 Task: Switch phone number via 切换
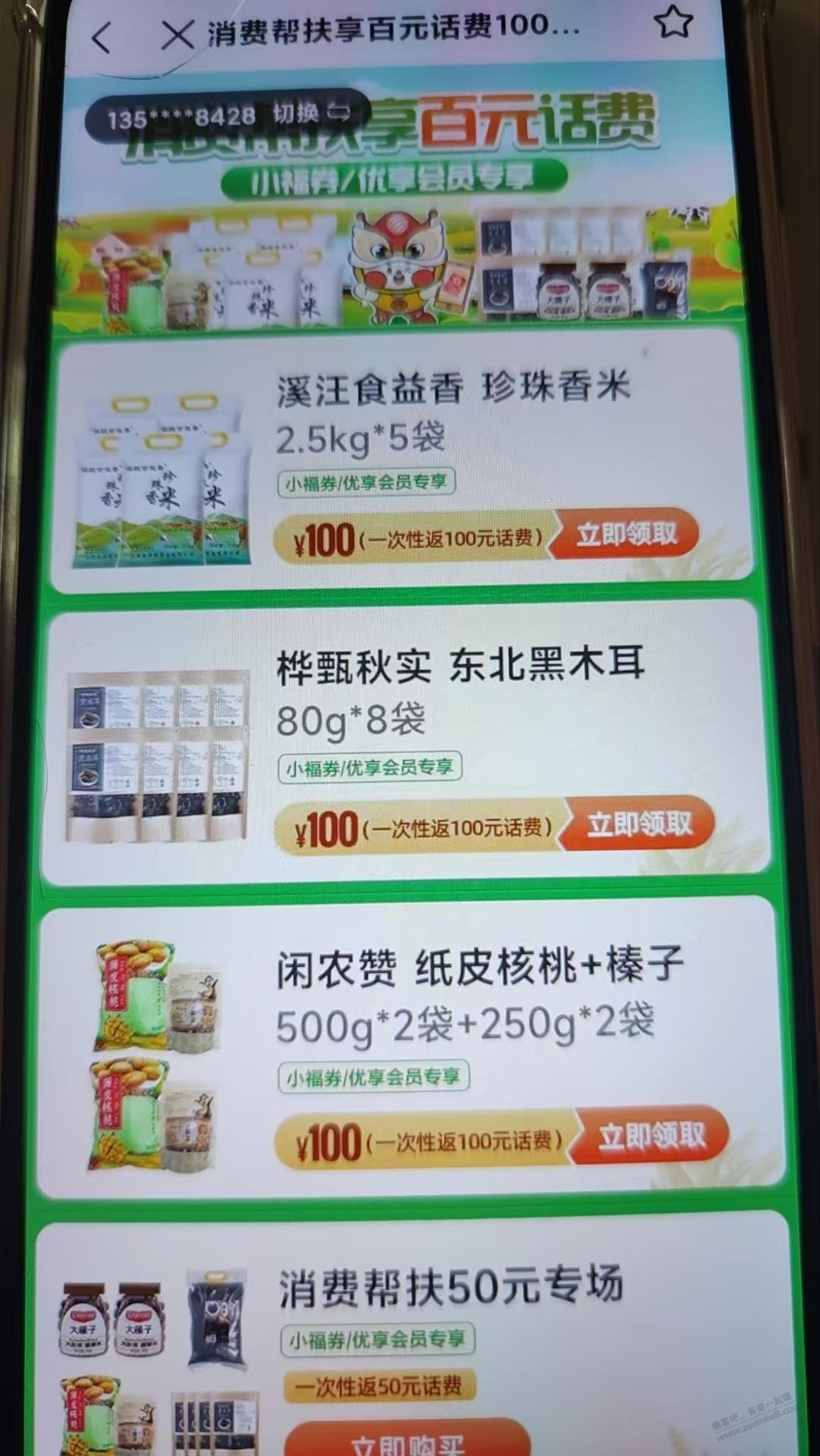pyautogui.click(x=311, y=115)
